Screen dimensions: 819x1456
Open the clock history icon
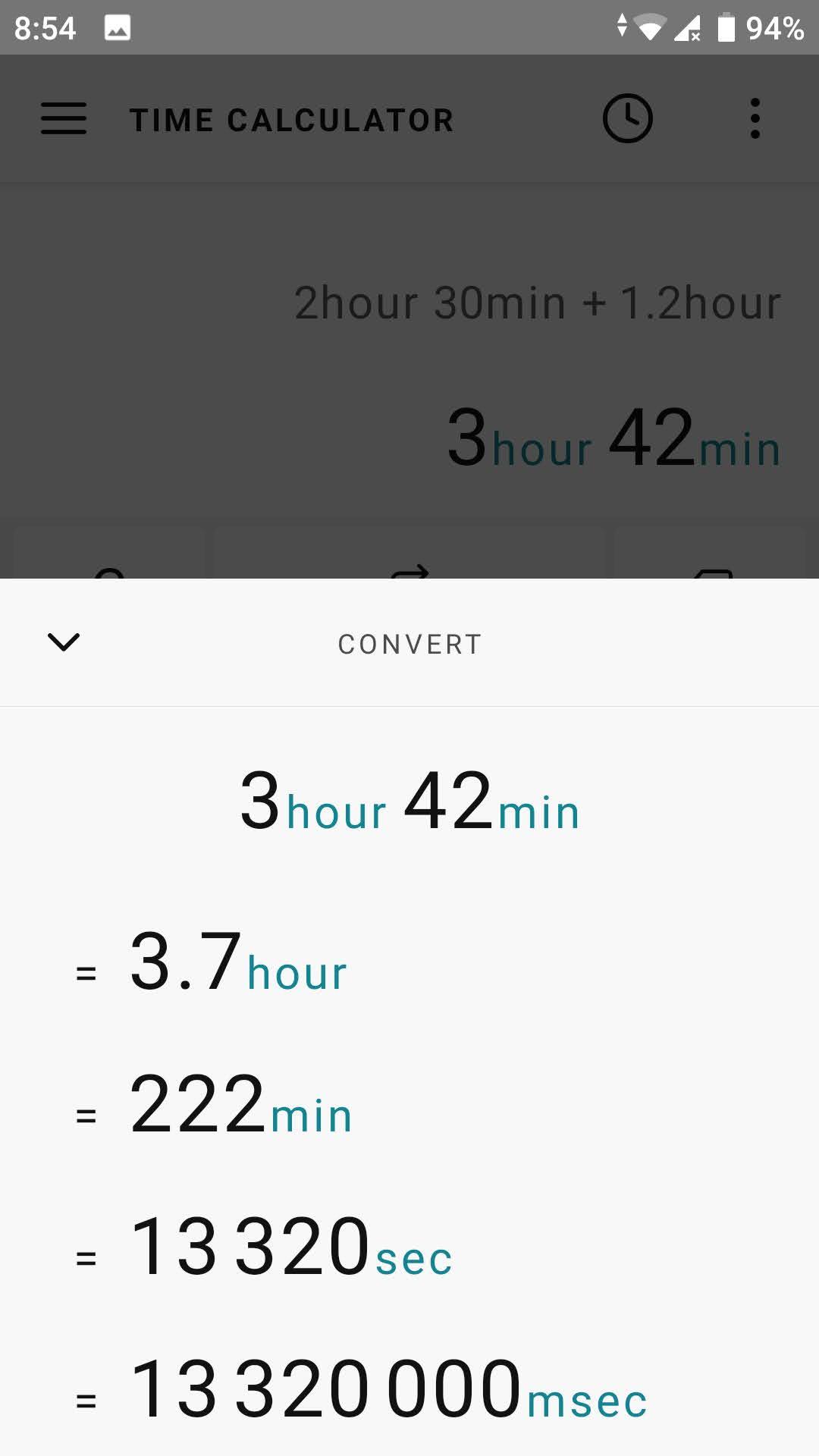tap(627, 119)
